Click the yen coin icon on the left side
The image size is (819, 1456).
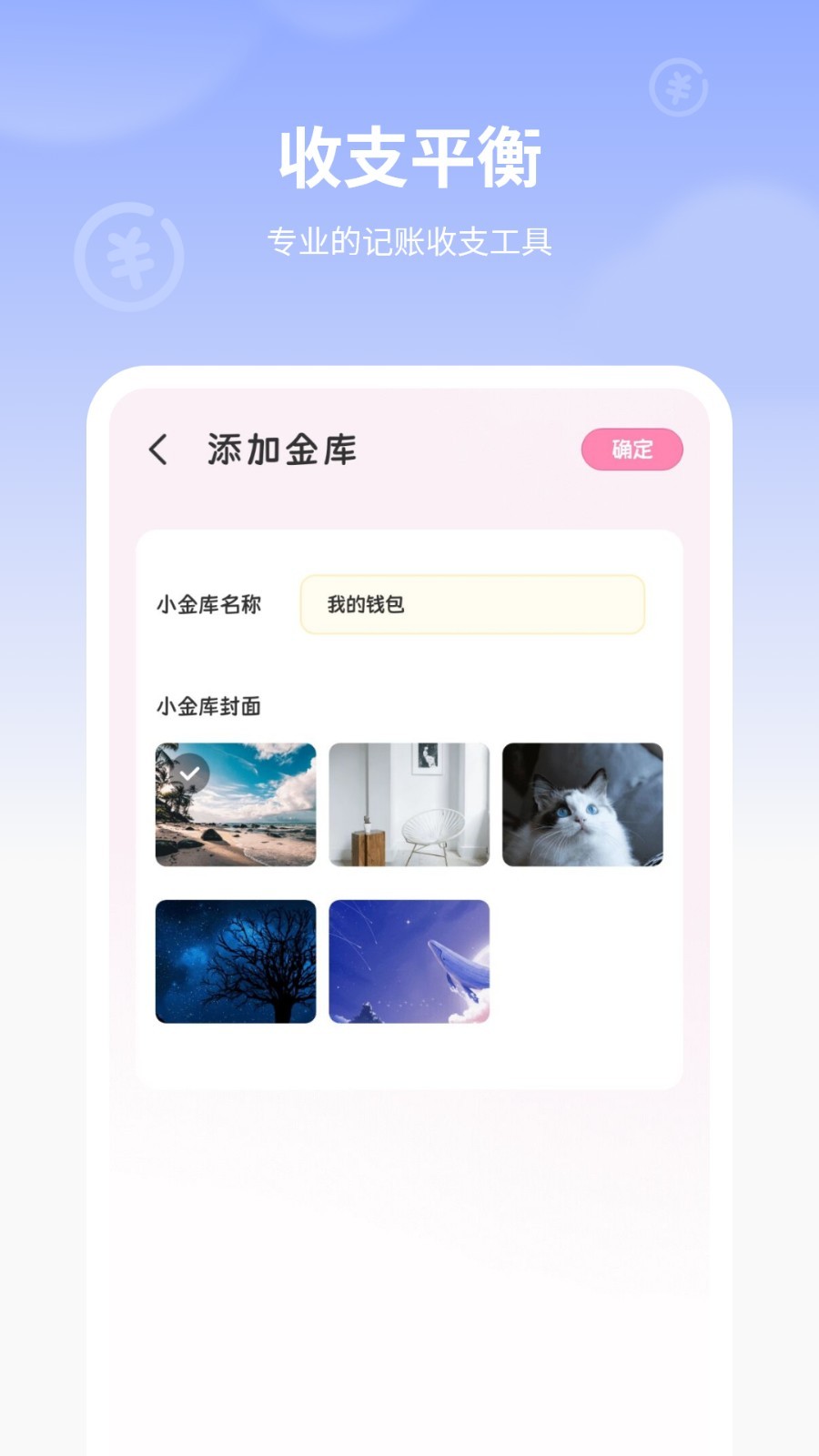tap(130, 256)
